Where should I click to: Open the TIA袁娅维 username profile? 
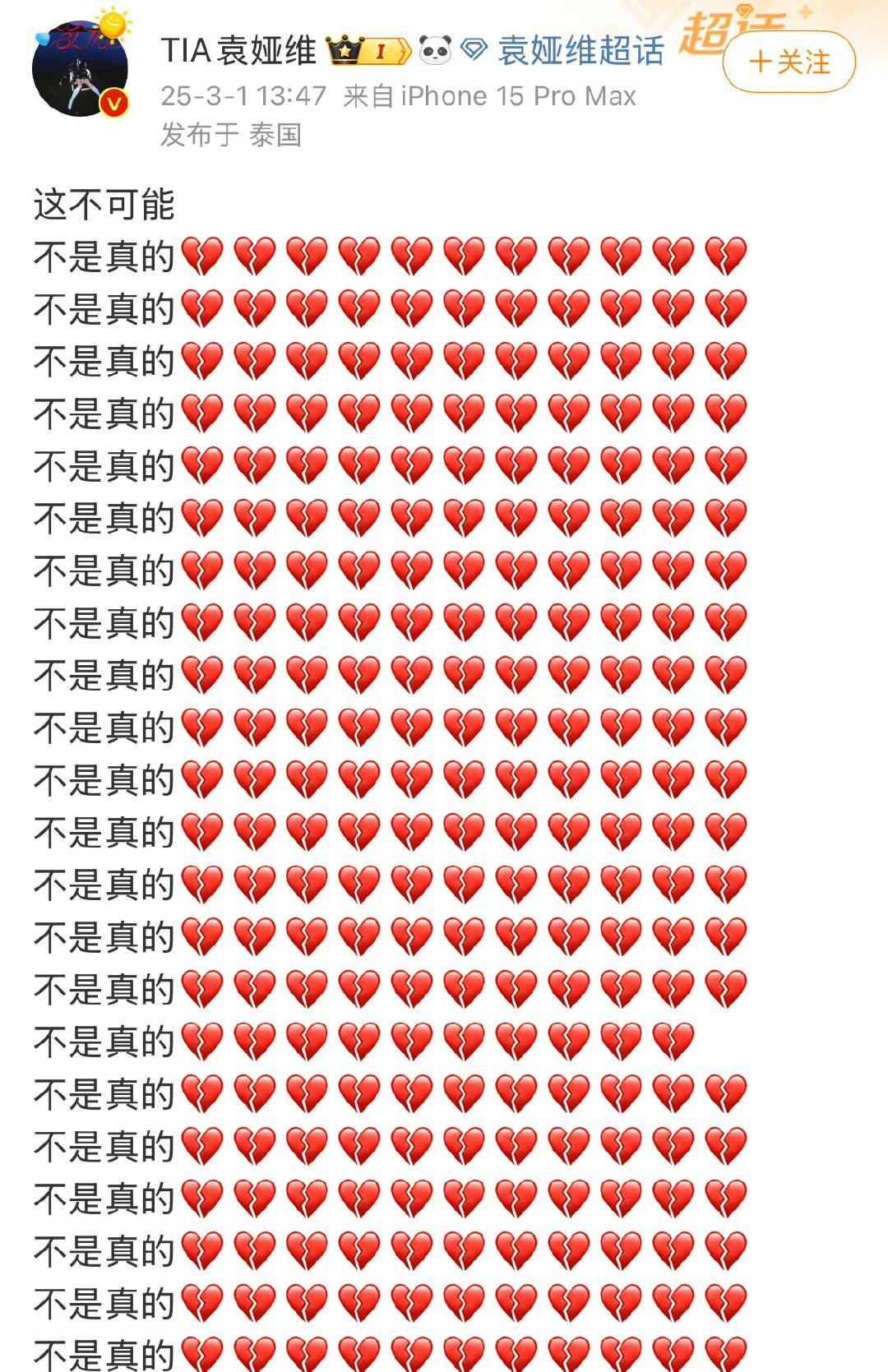coord(238,51)
